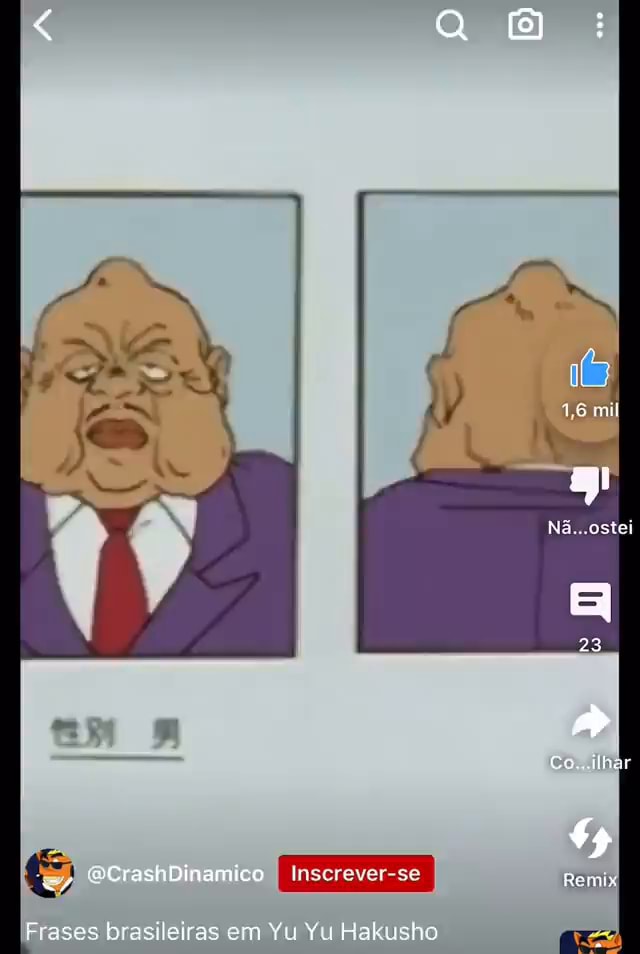The height and width of the screenshot is (954, 640).
Task: Open the @CrashDinamico channel
Action: pyautogui.click(x=175, y=874)
